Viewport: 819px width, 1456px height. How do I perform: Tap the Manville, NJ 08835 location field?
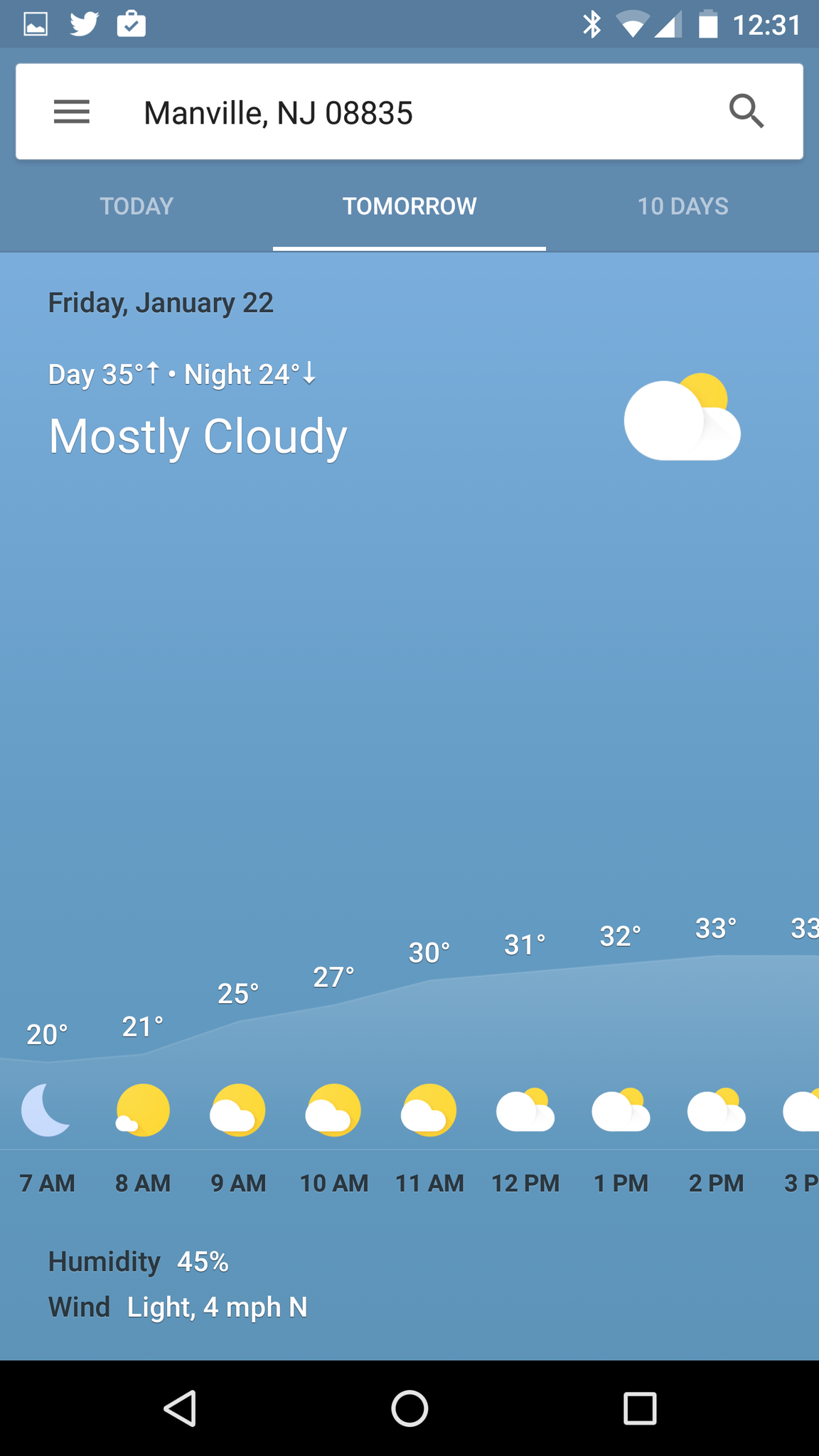point(278,113)
